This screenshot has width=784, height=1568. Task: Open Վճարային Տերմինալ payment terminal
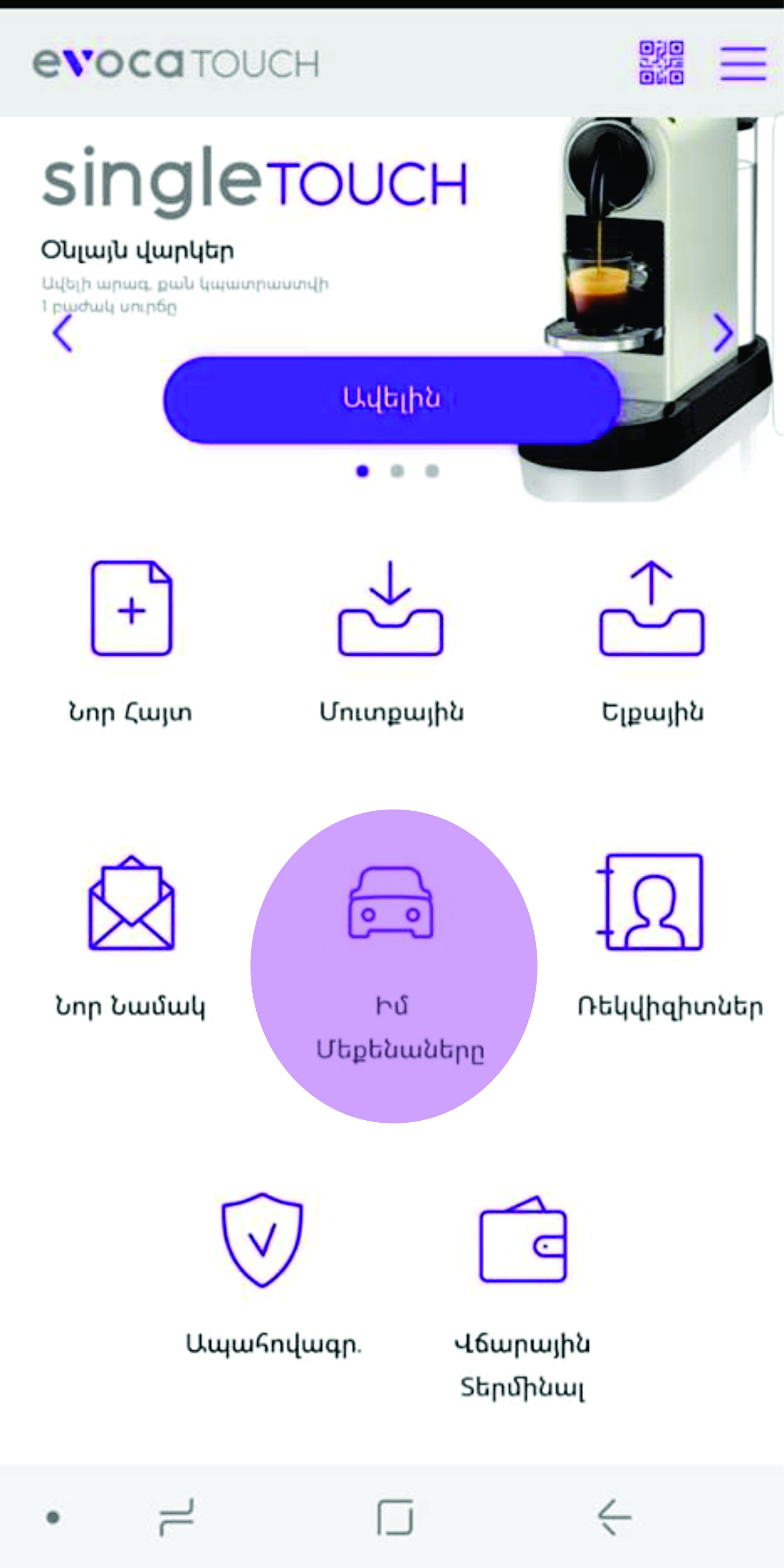coord(522,1296)
